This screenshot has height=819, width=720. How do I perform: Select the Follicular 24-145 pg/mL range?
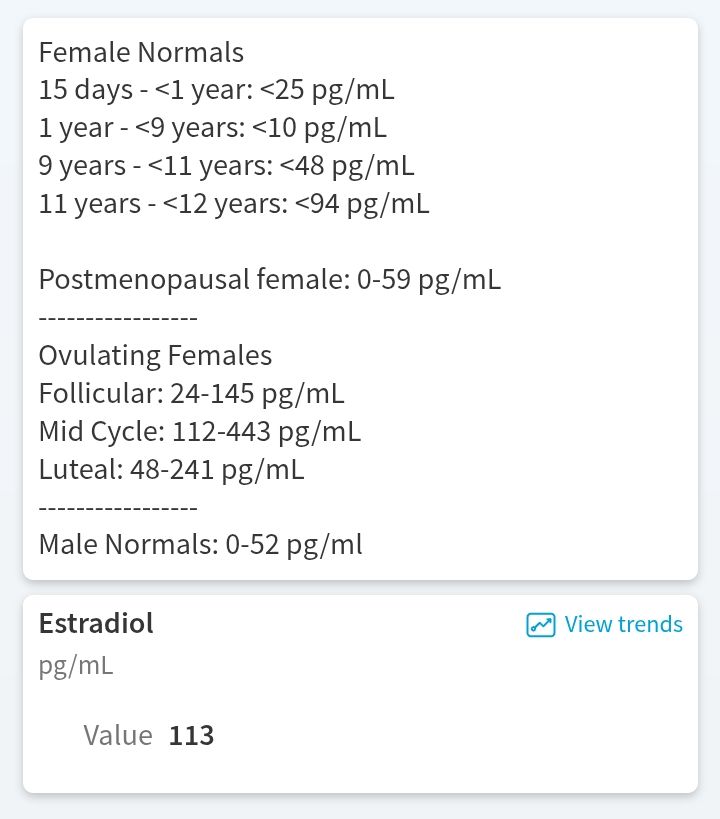tap(190, 393)
